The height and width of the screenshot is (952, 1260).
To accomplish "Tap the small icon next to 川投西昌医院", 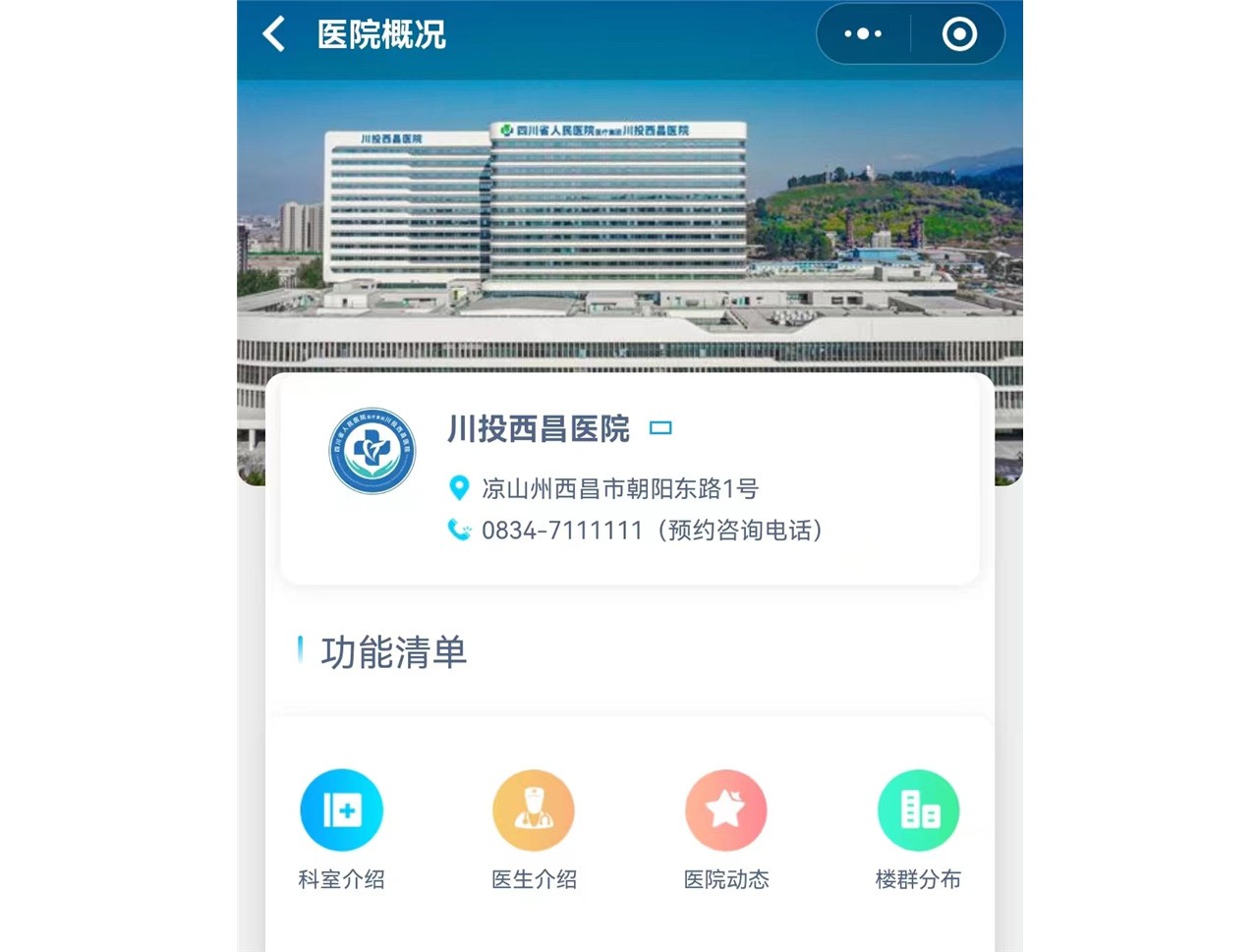I will [x=660, y=428].
